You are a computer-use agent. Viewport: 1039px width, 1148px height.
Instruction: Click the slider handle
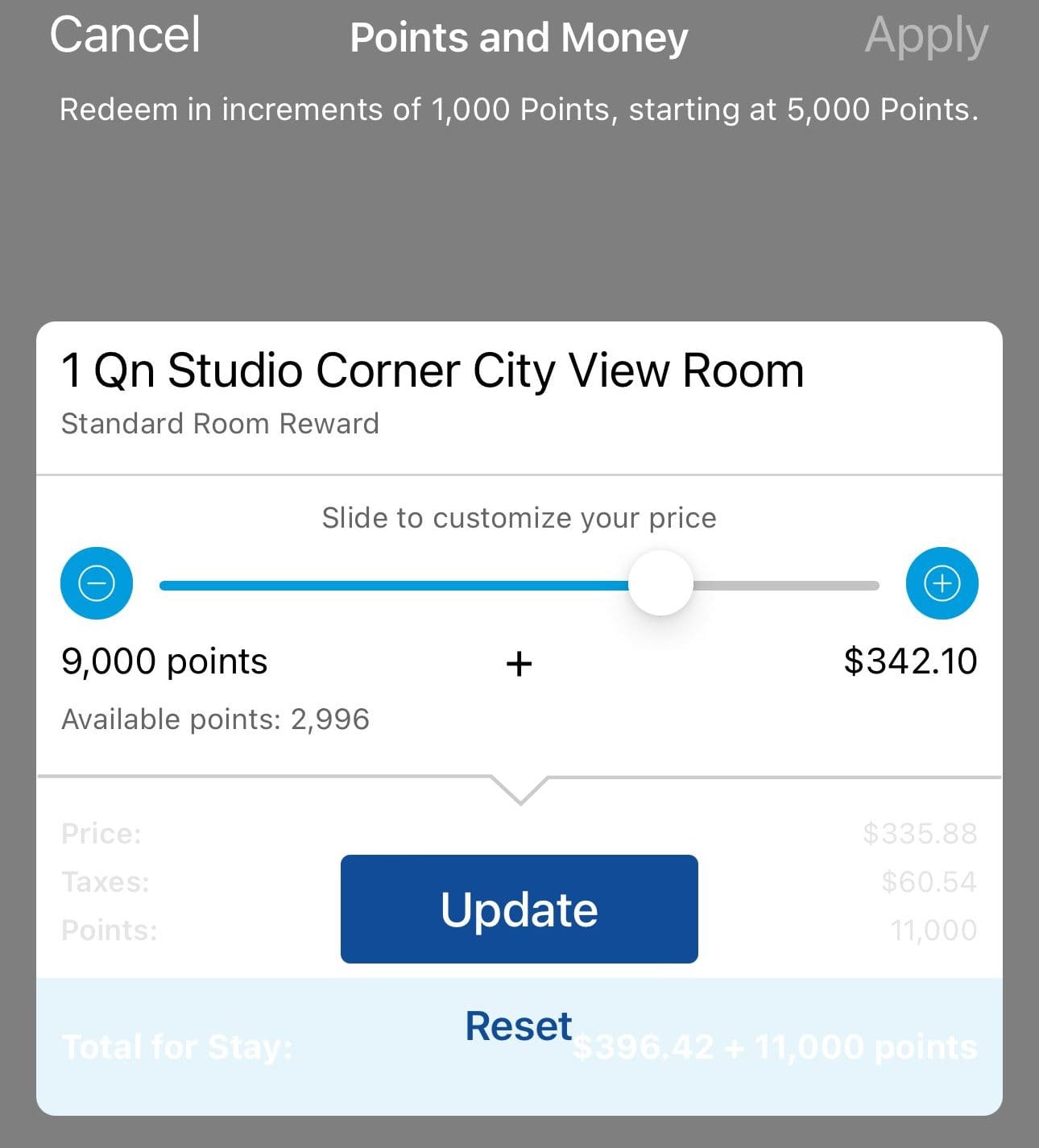(x=660, y=582)
